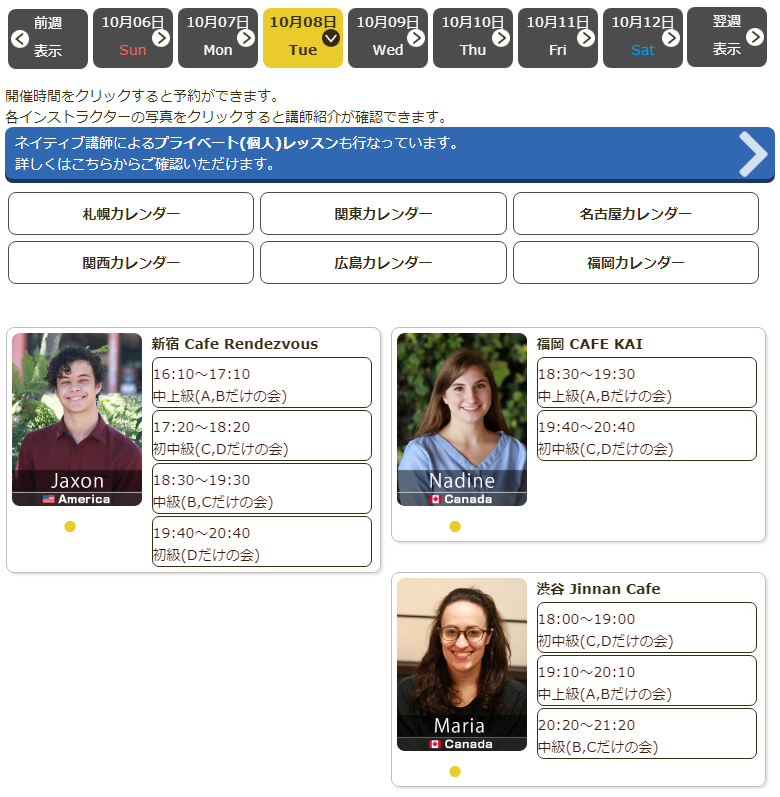Open the 名古屋カレンダー

click(636, 214)
